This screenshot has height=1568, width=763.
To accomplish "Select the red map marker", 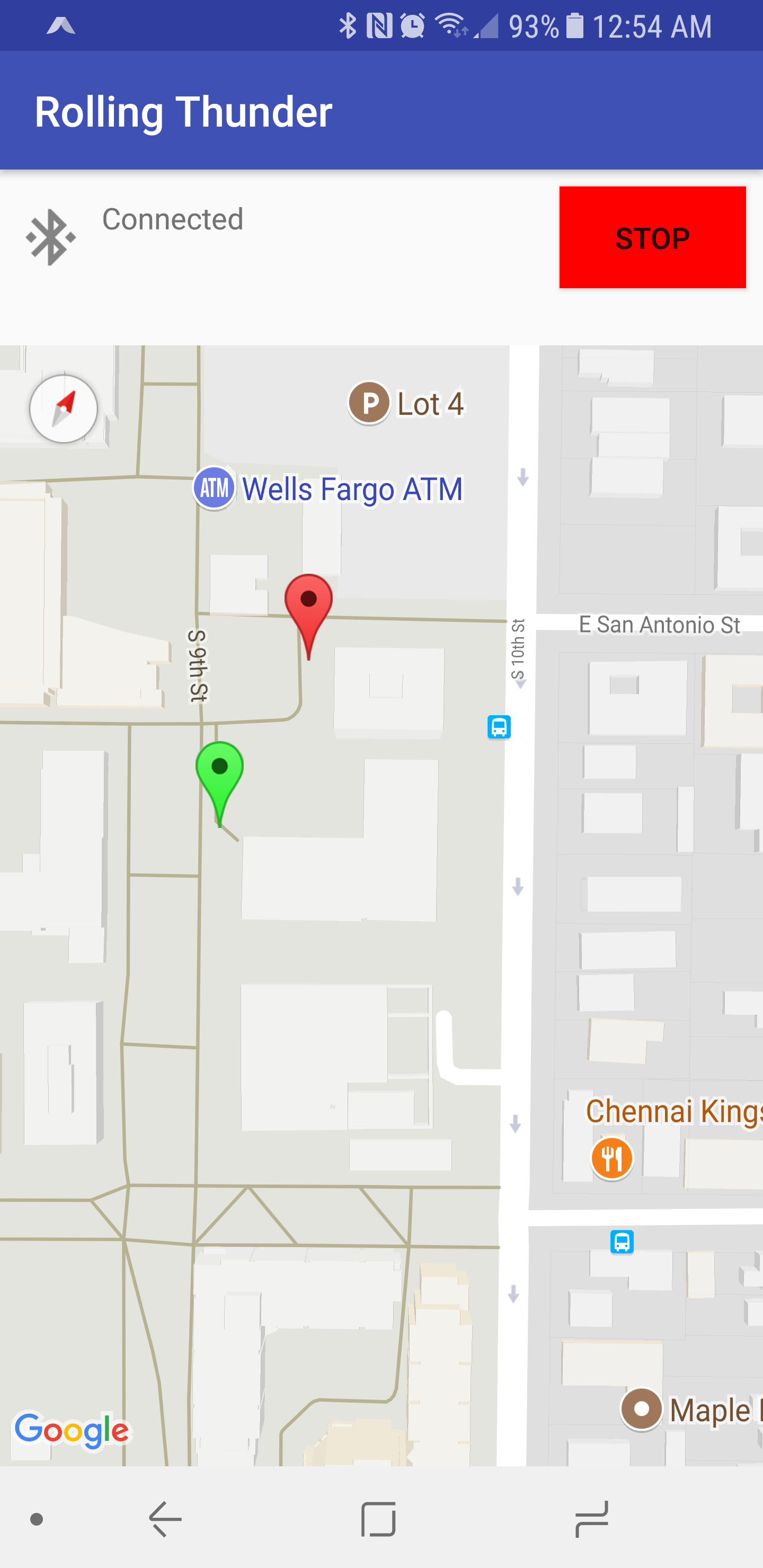I will [x=309, y=616].
